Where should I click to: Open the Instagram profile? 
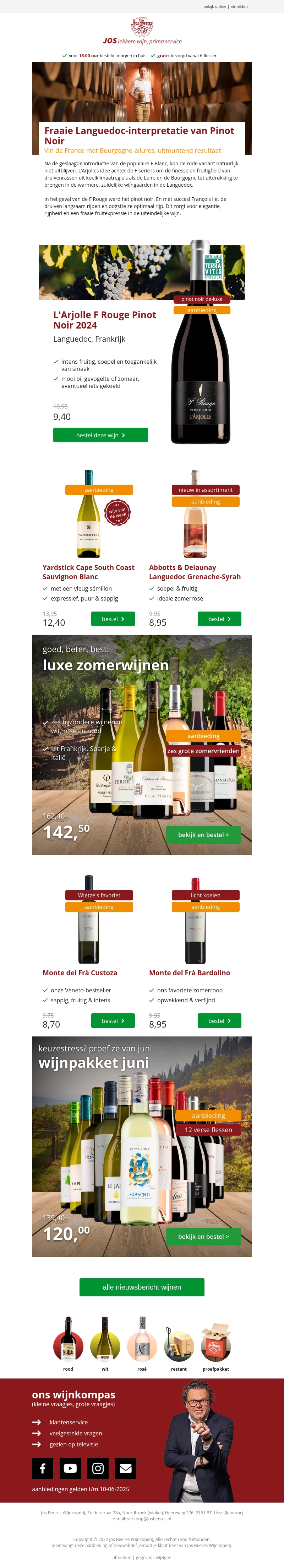(98, 1468)
